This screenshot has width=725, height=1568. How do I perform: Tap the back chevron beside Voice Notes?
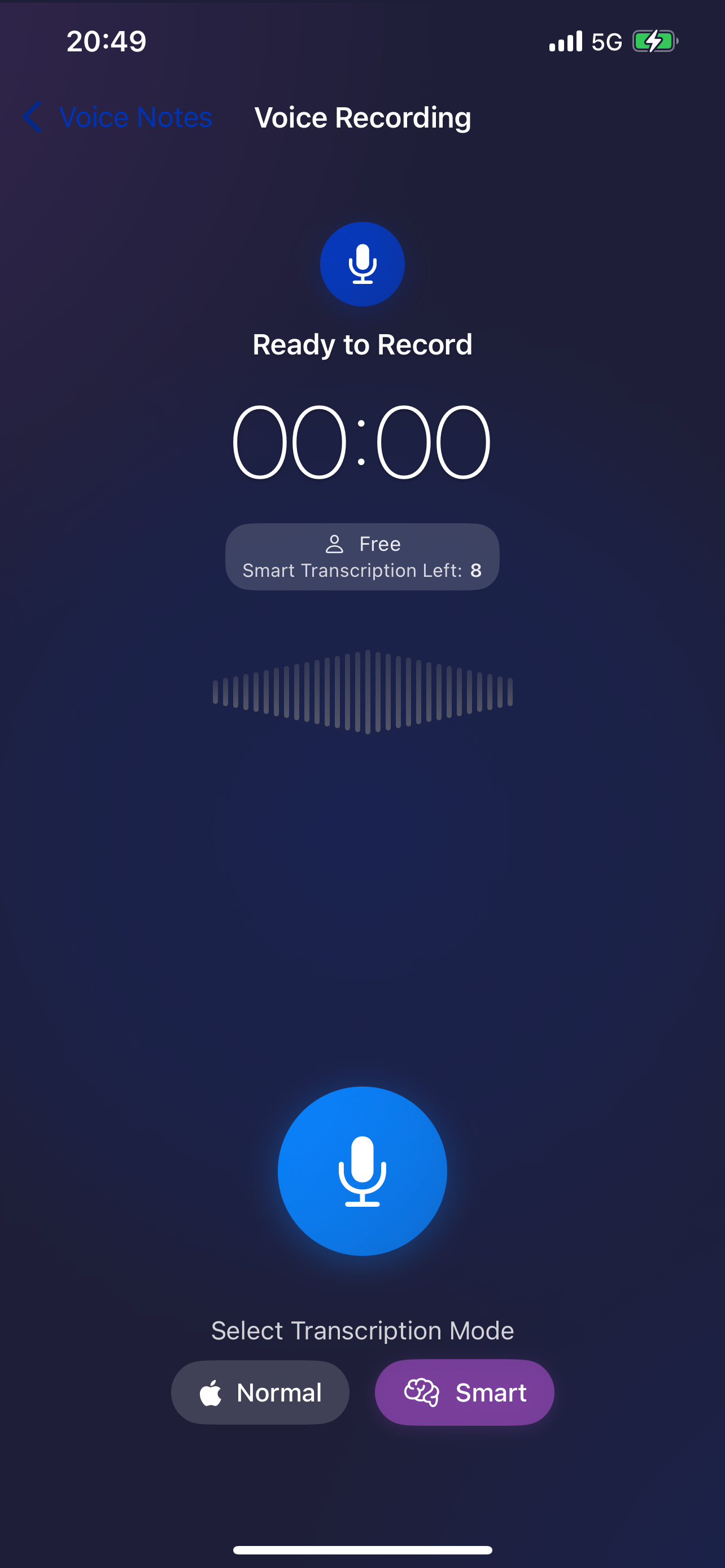click(x=32, y=117)
